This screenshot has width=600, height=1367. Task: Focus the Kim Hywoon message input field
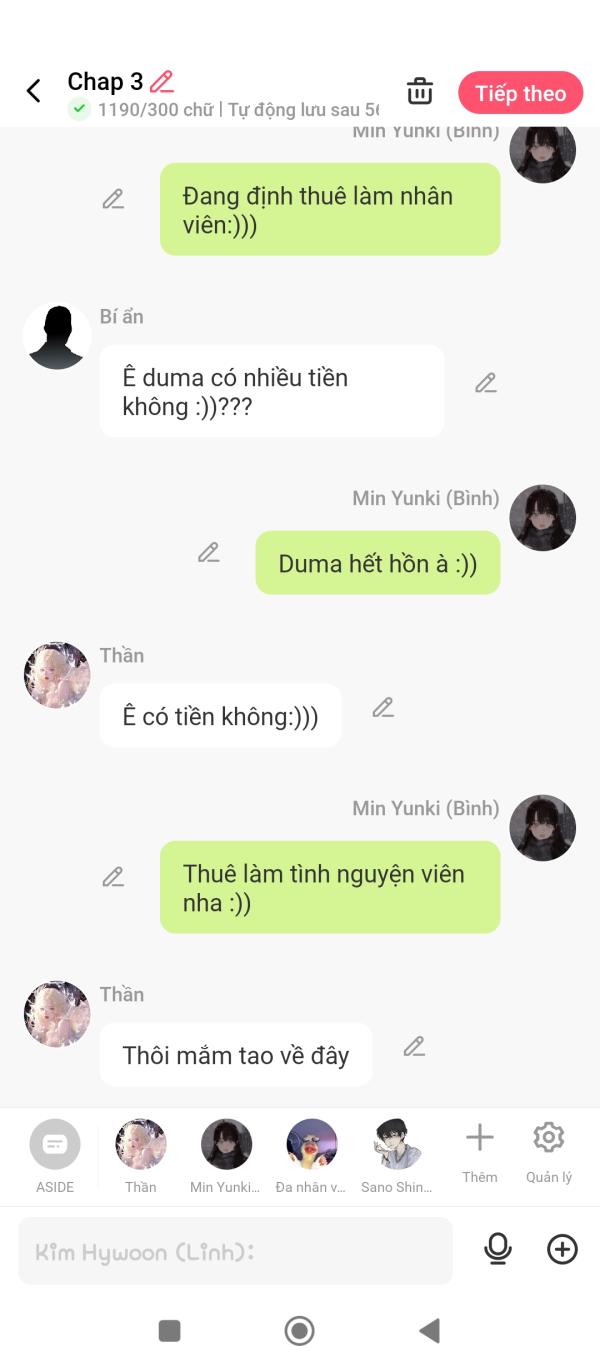click(235, 1251)
